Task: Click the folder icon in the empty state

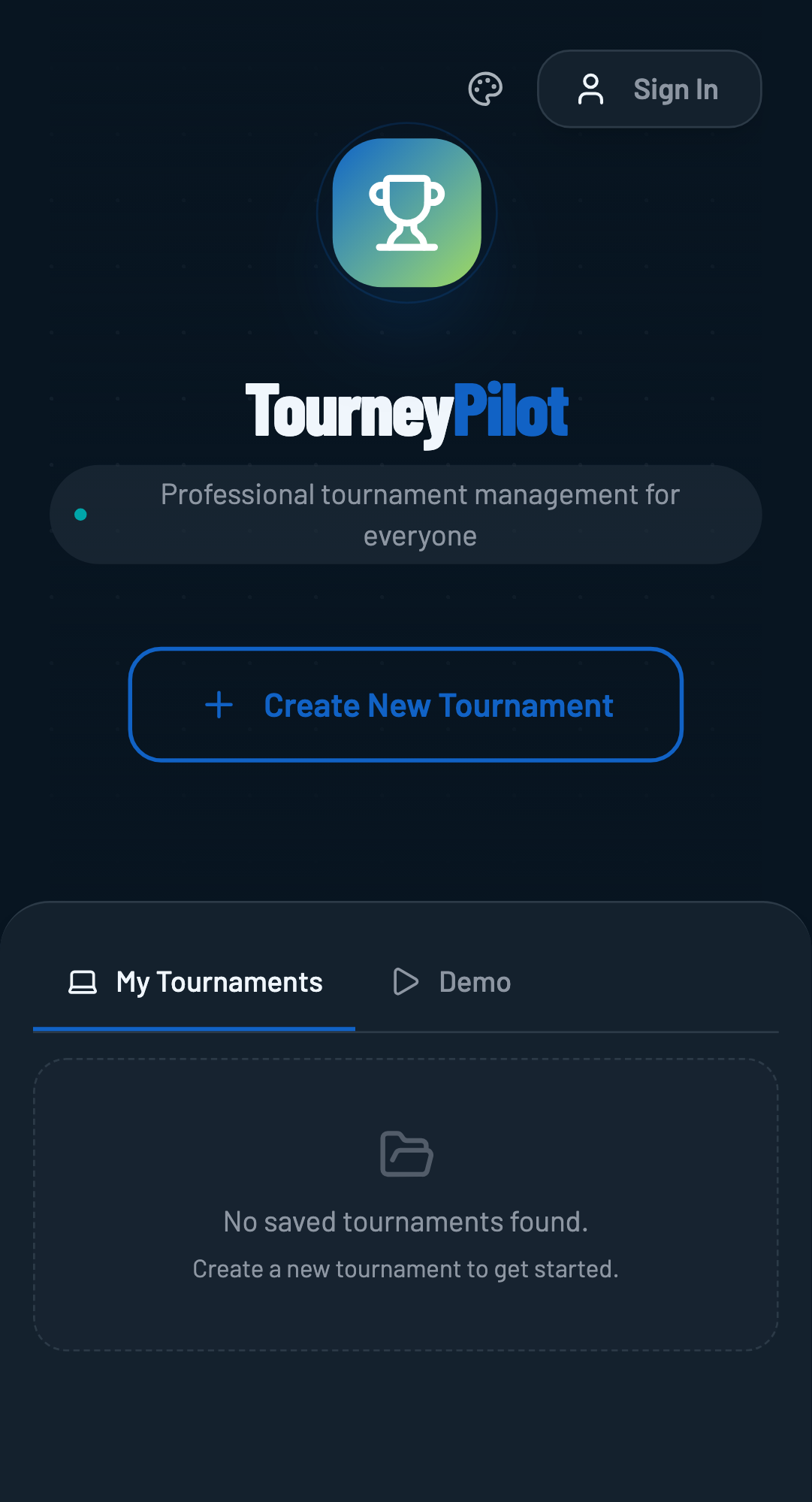Action: pos(406,1154)
